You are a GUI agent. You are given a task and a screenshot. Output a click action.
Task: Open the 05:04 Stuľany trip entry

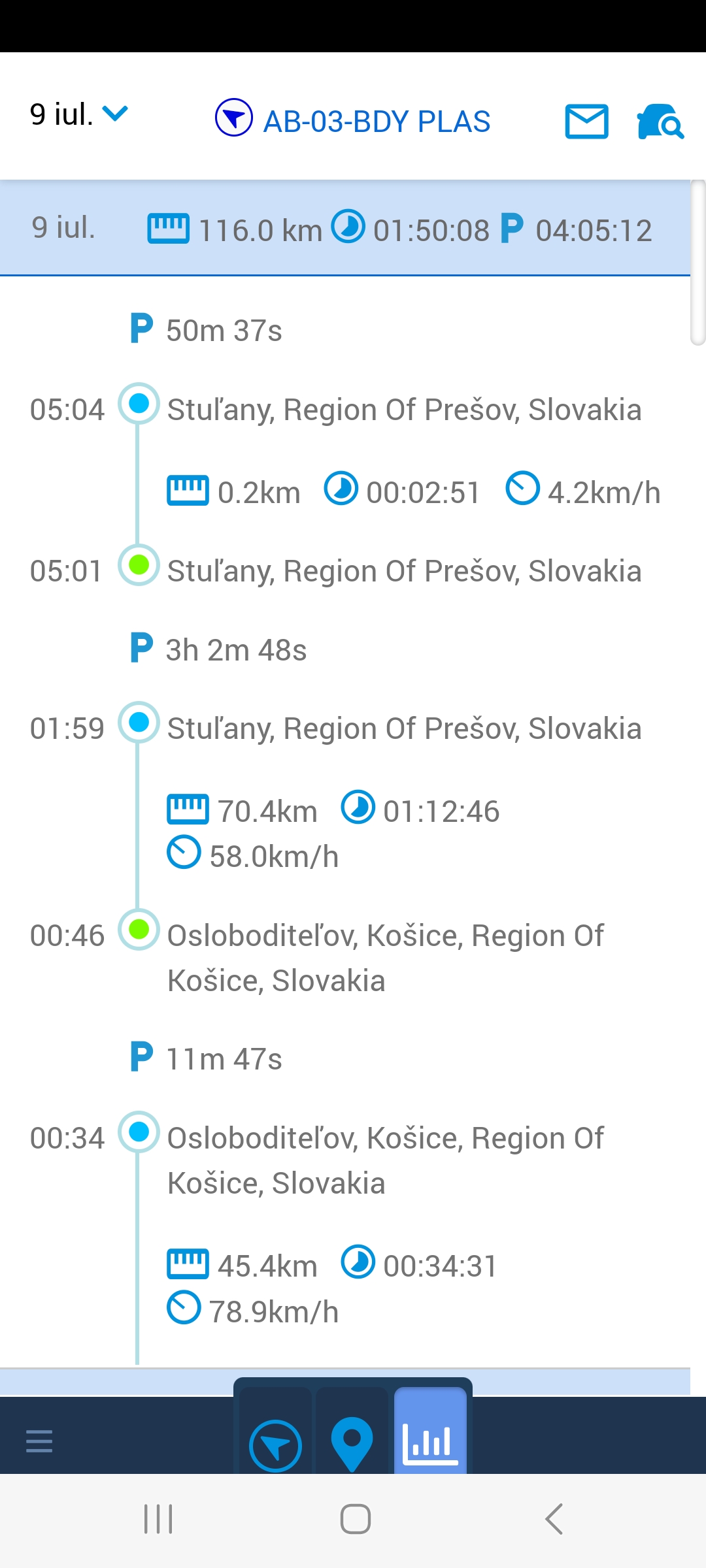coord(404,410)
